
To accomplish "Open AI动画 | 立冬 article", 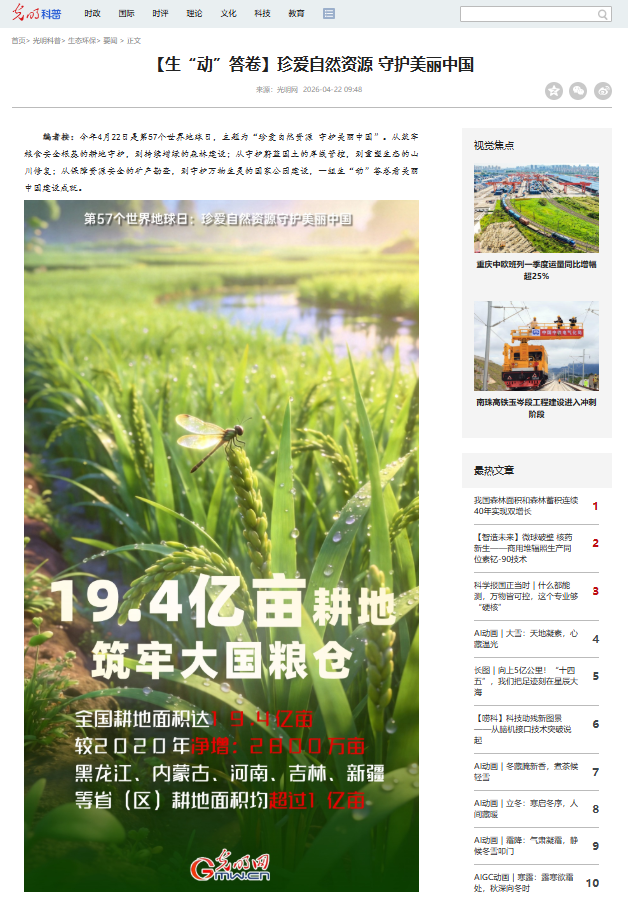I will (525, 808).
